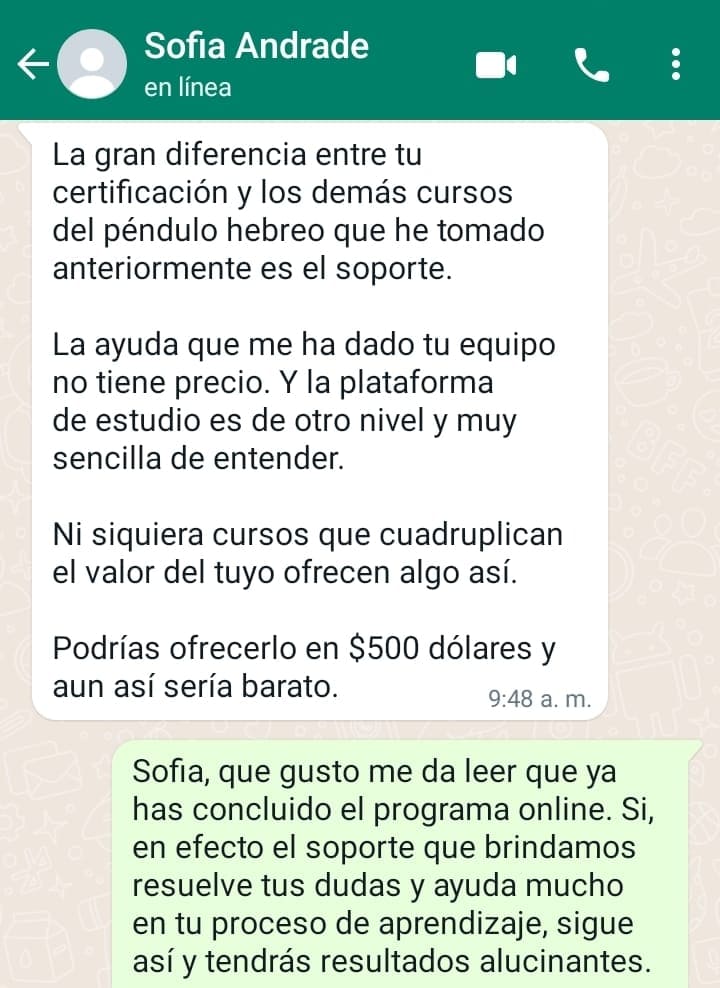View Sofia Andrade's contact info
The width and height of the screenshot is (720, 988).
coord(256,48)
